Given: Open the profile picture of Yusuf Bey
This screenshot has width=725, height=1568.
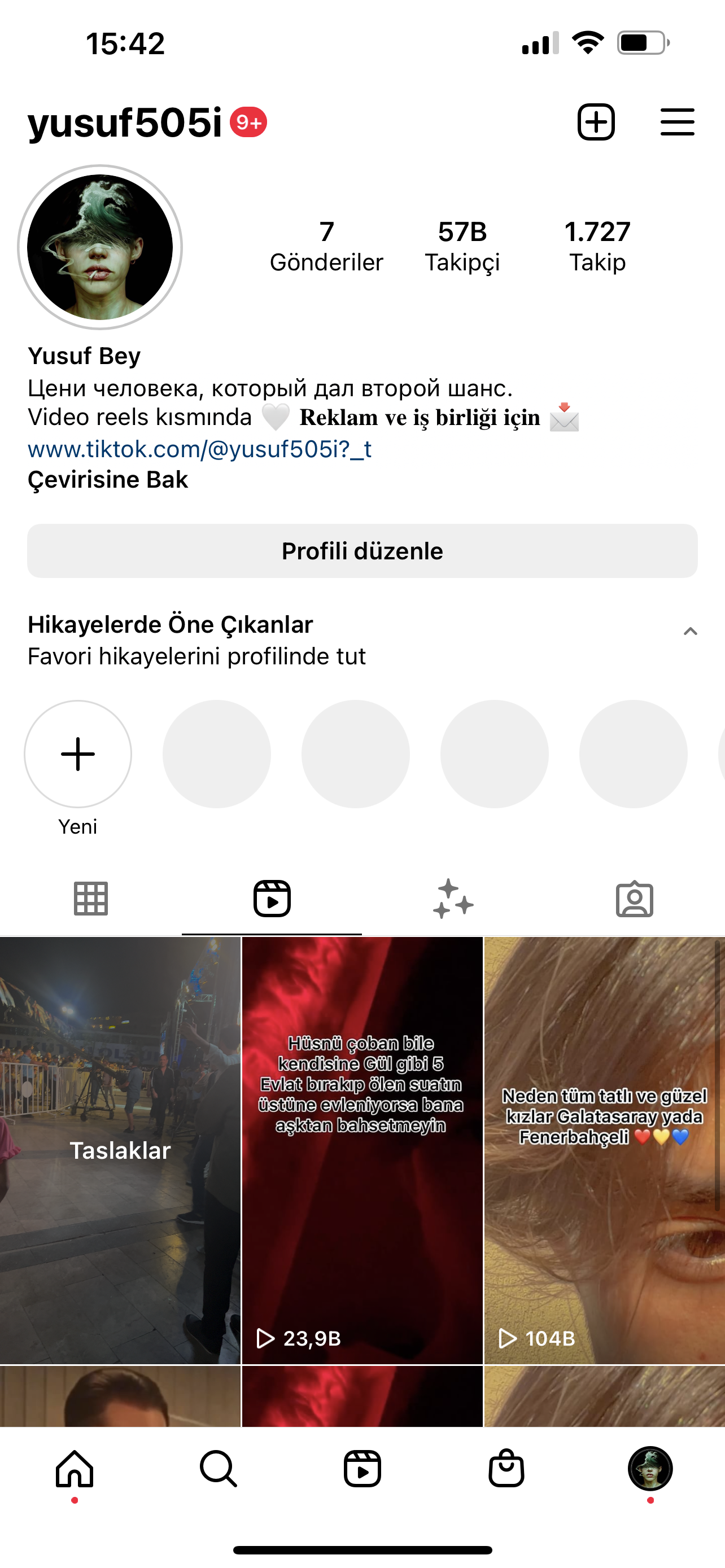Looking at the screenshot, I should pyautogui.click(x=100, y=247).
